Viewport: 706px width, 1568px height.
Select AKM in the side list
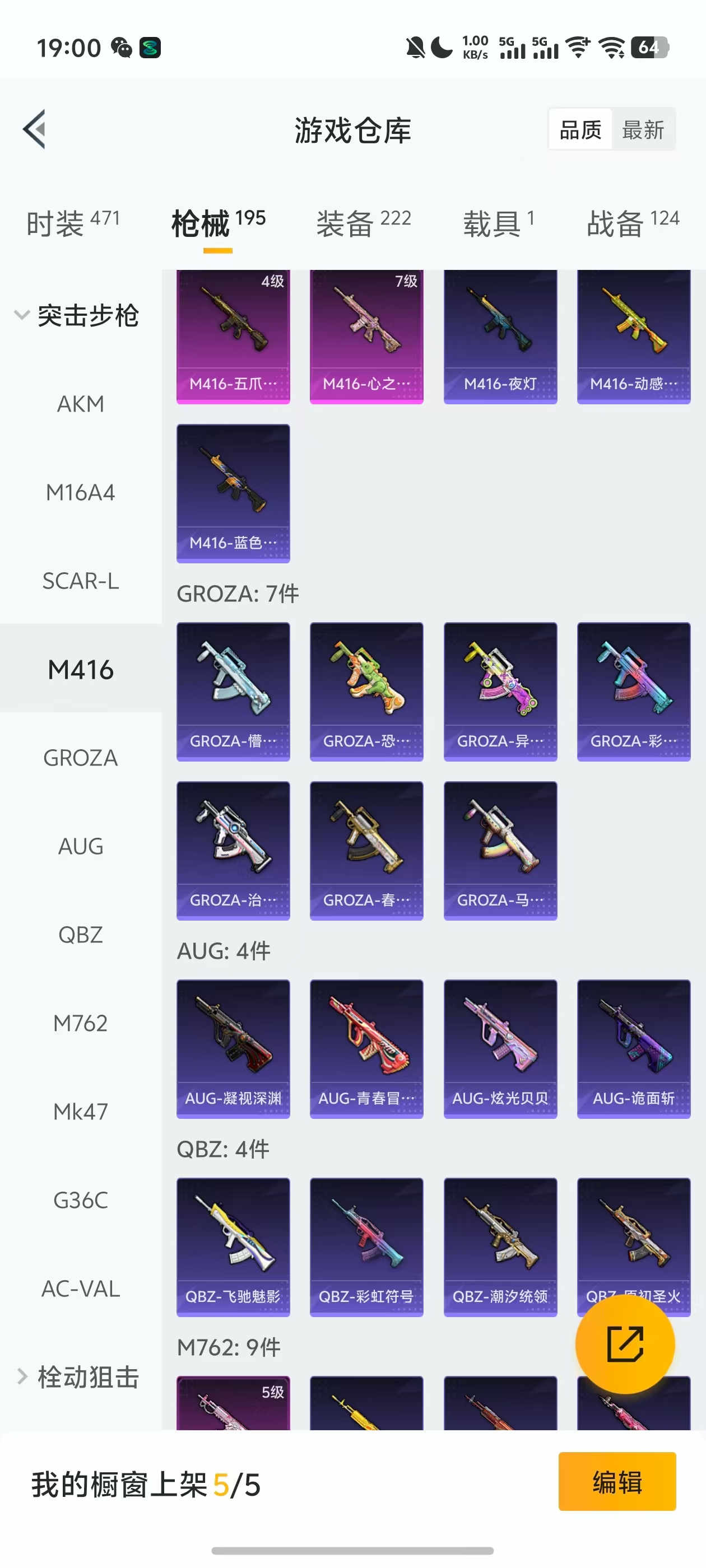pos(81,404)
